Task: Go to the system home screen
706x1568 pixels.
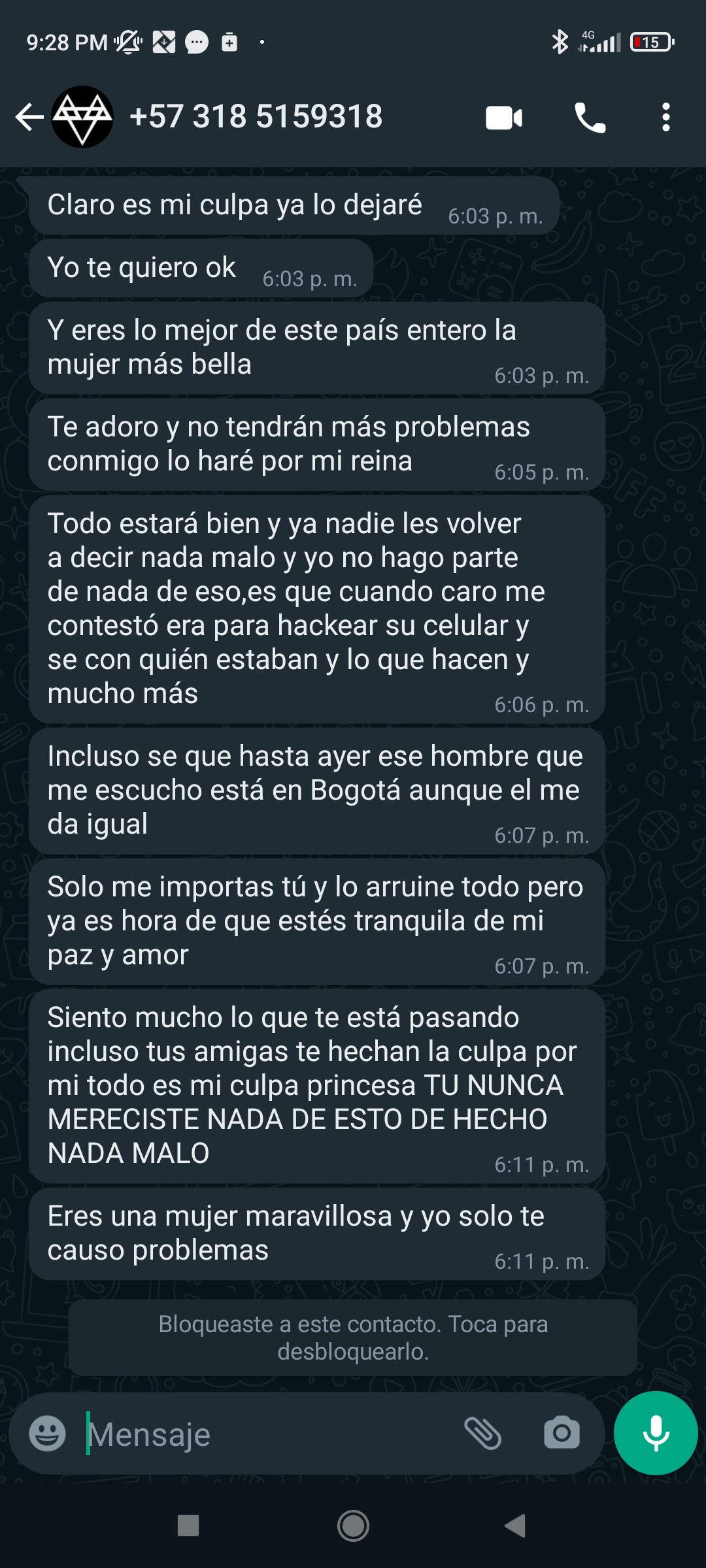Action: tap(353, 1526)
